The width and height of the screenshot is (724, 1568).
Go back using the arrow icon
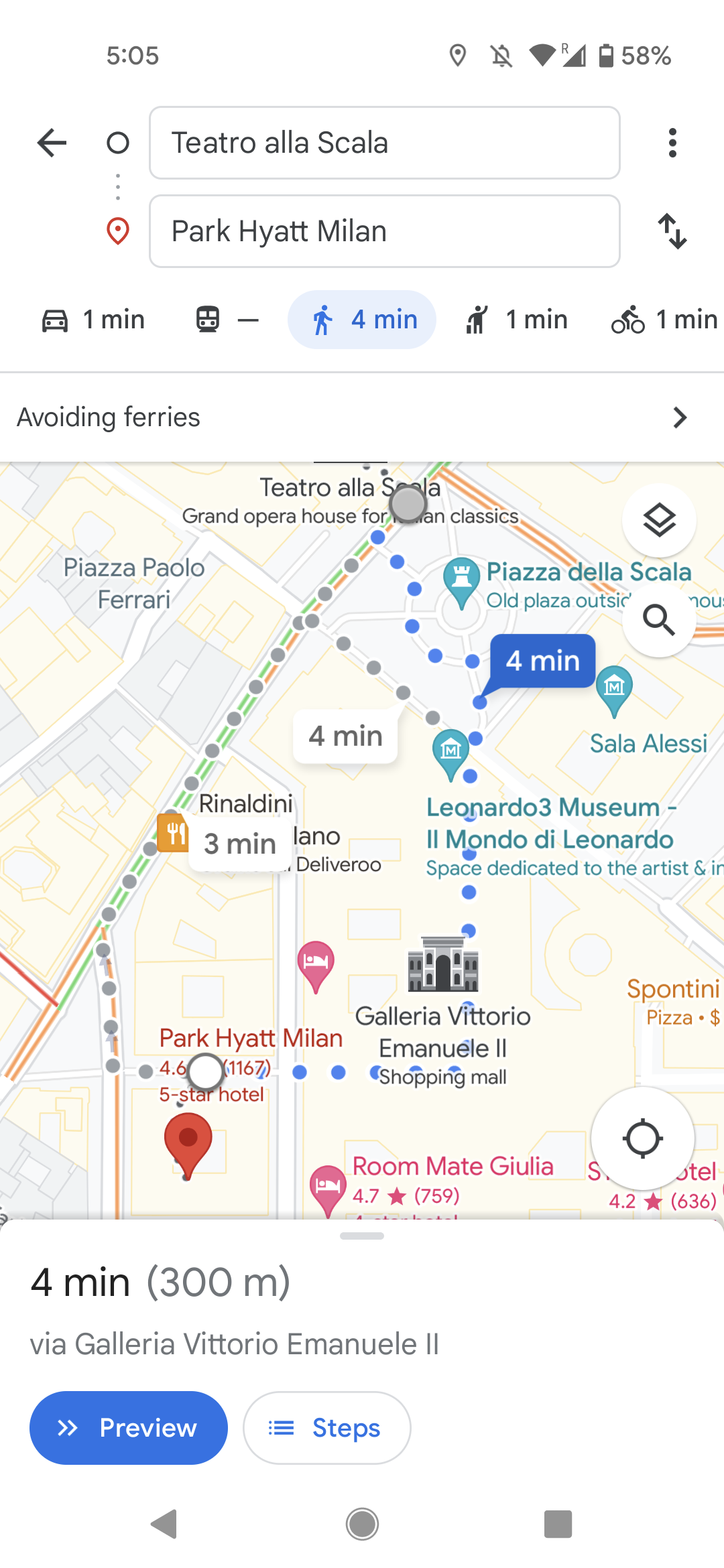tap(52, 143)
